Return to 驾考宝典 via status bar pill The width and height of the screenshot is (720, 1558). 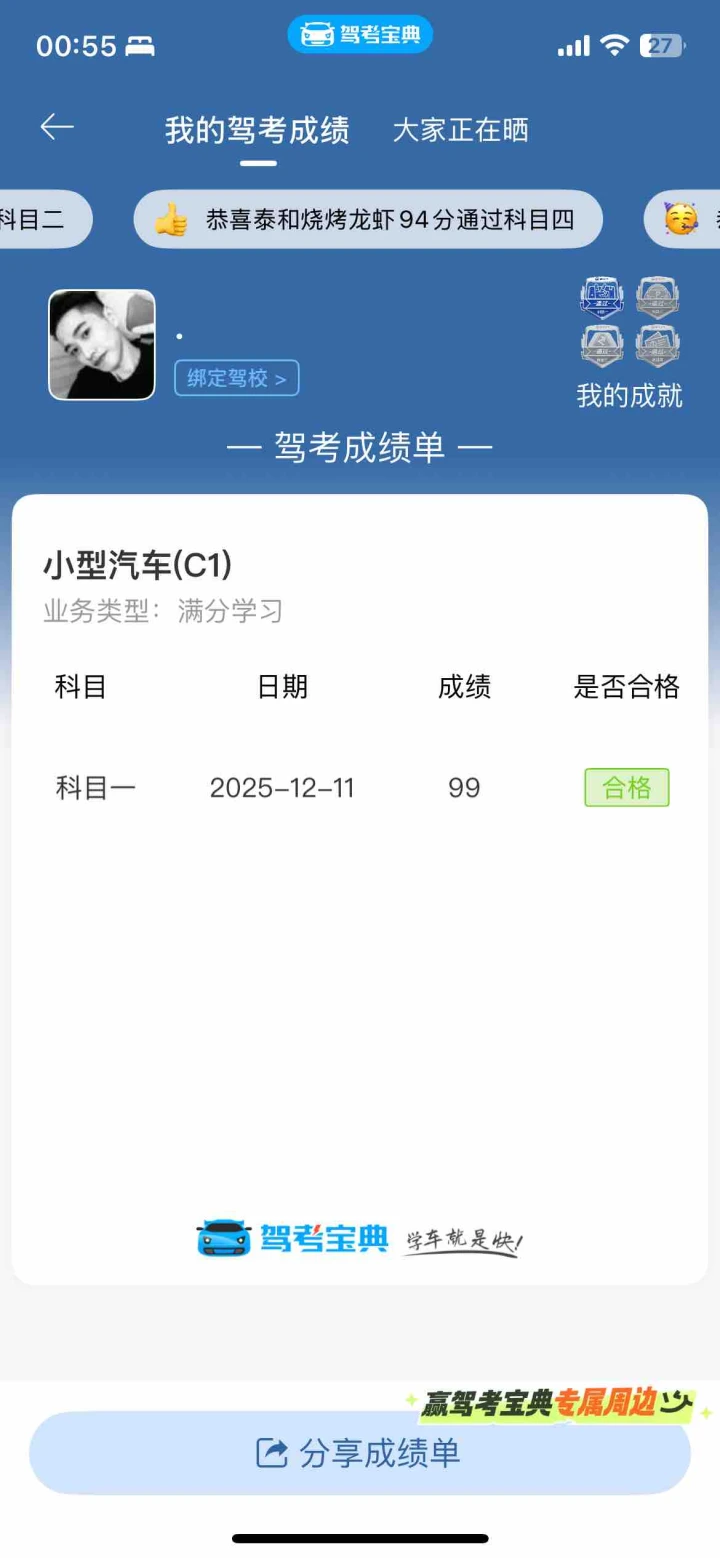(x=360, y=35)
